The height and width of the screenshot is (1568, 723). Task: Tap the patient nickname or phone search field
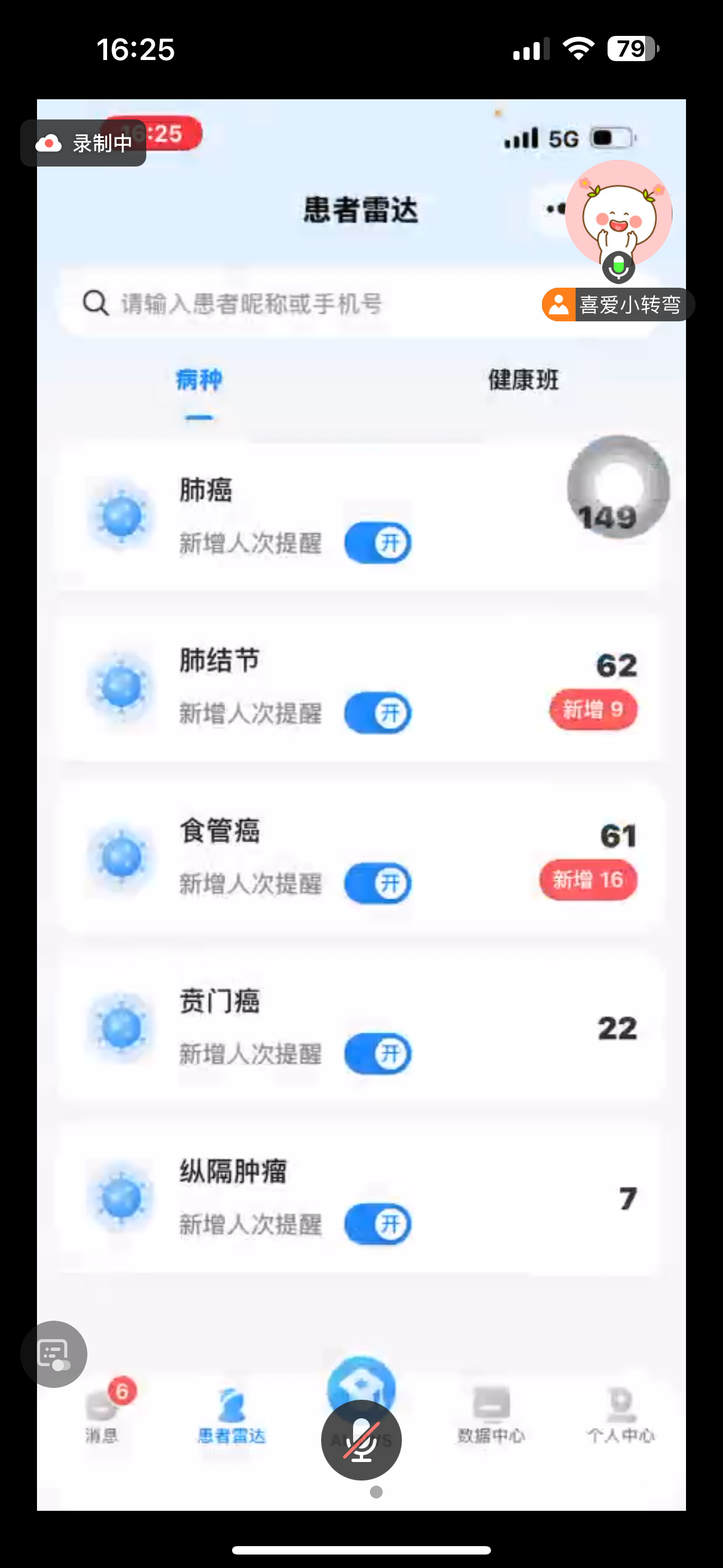304,303
